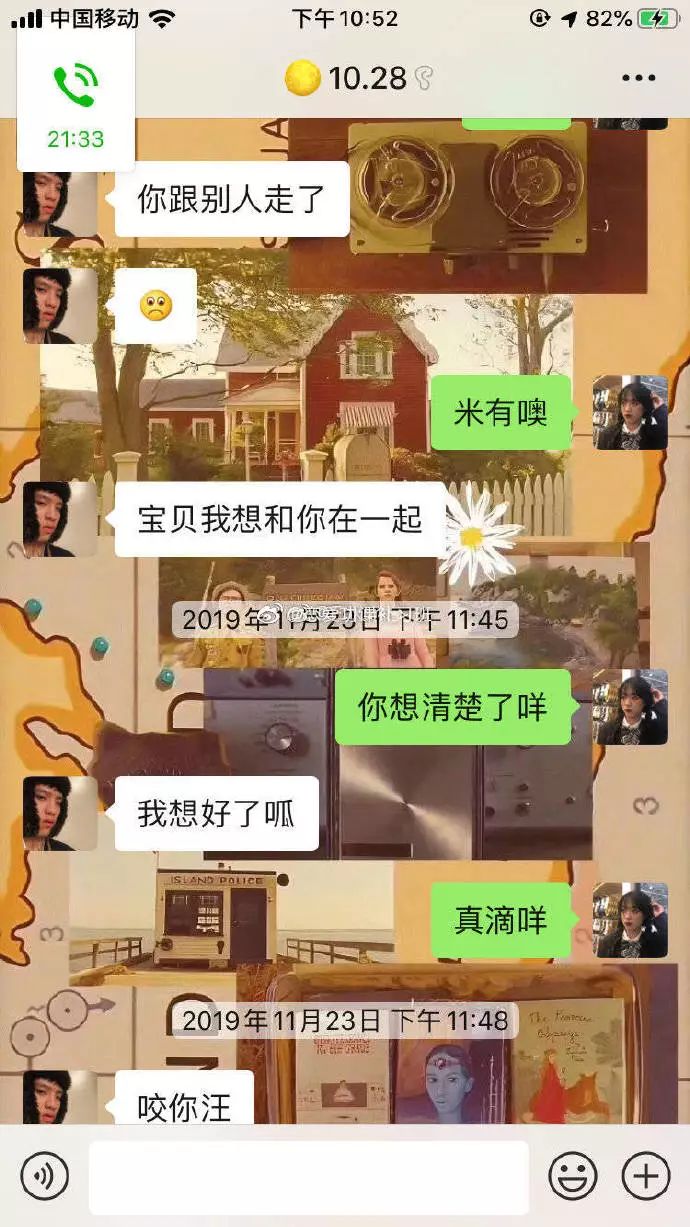
Task: Open the chat details overflow menu
Action: (x=638, y=78)
